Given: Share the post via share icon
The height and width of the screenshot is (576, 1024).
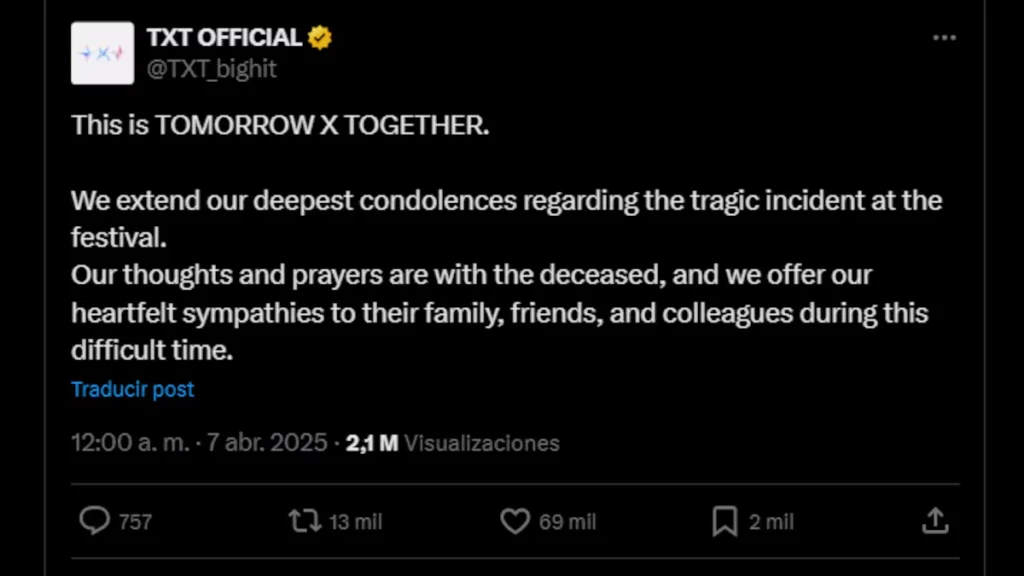Looking at the screenshot, I should click(x=934, y=520).
